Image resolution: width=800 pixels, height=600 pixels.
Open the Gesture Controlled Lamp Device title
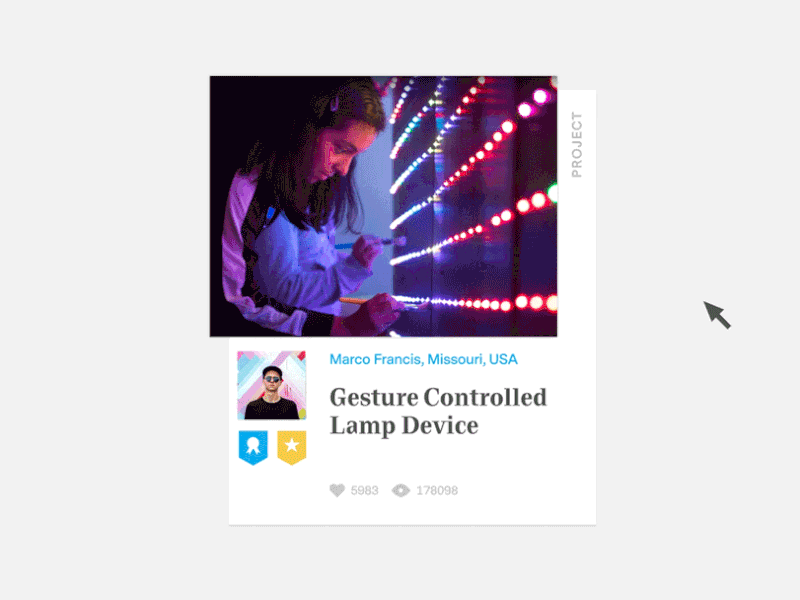point(438,411)
